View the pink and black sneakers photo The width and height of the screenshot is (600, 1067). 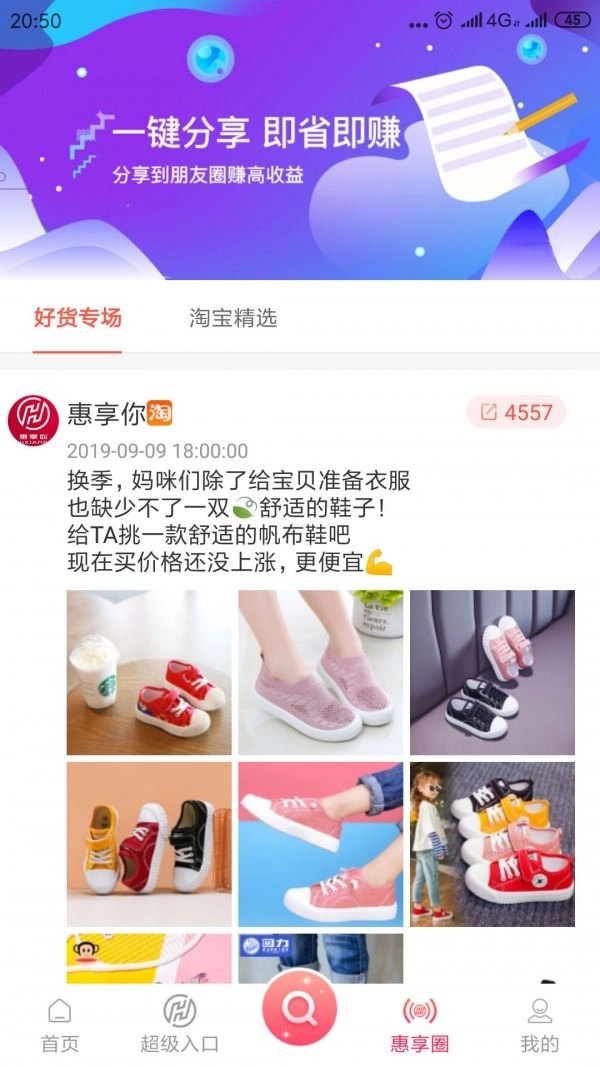click(492, 672)
